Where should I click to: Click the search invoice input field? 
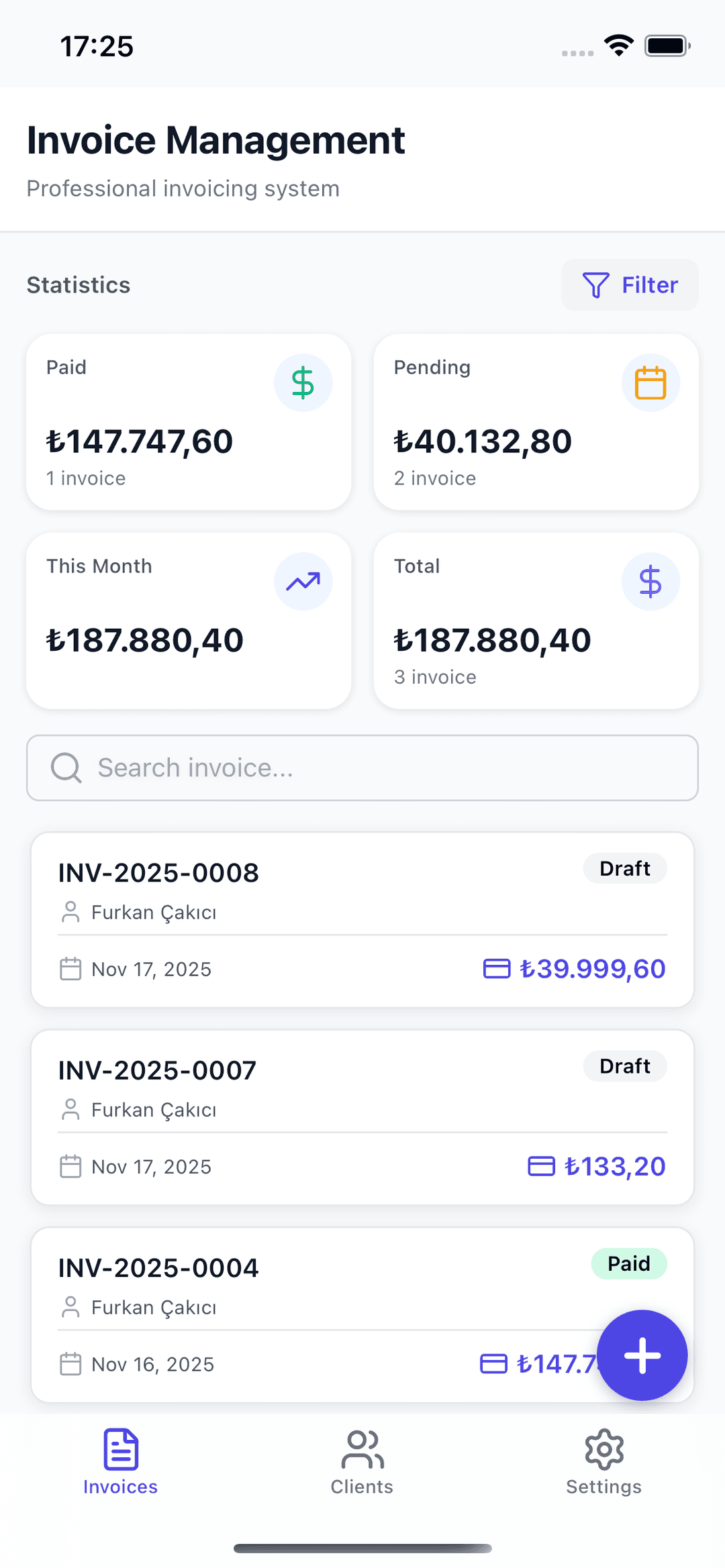[362, 767]
